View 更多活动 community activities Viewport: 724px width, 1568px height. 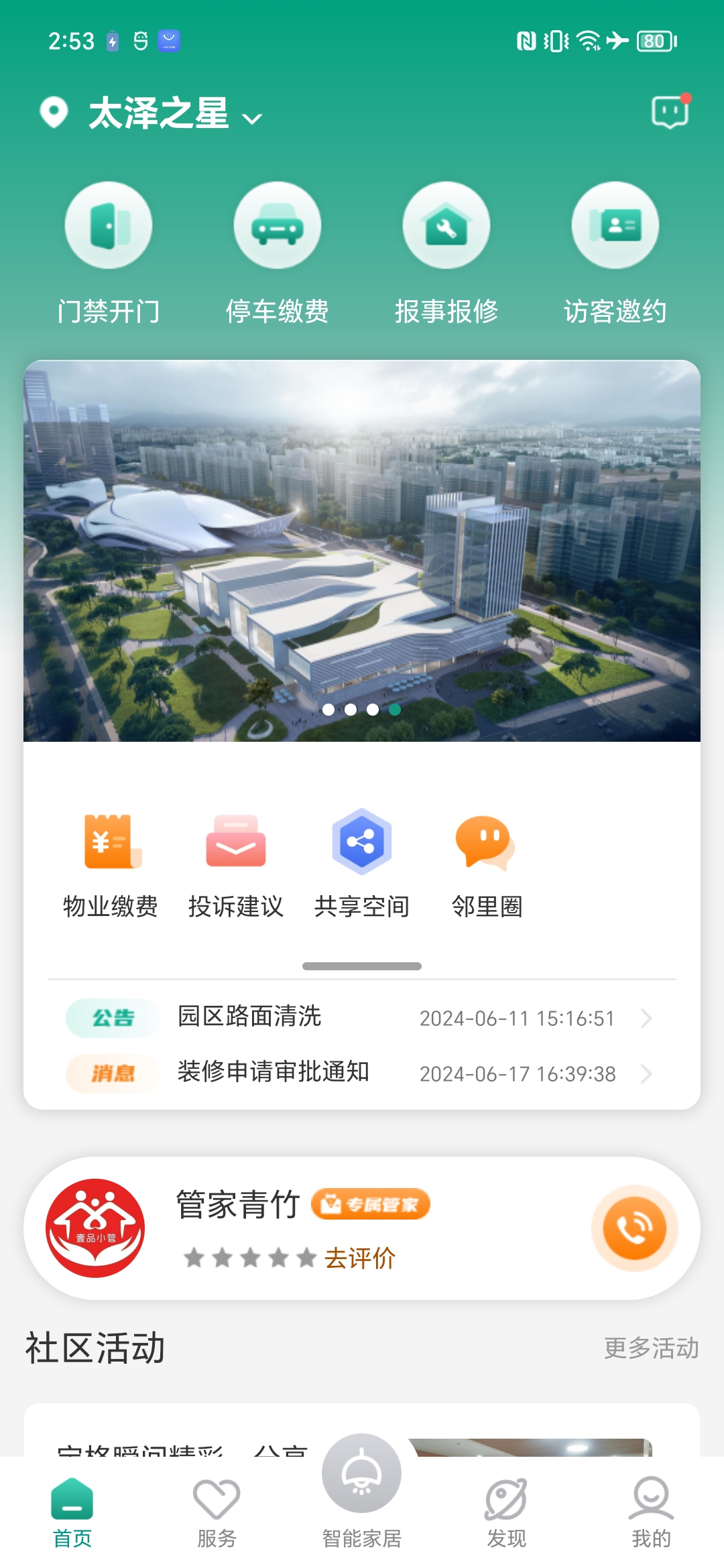(651, 1348)
